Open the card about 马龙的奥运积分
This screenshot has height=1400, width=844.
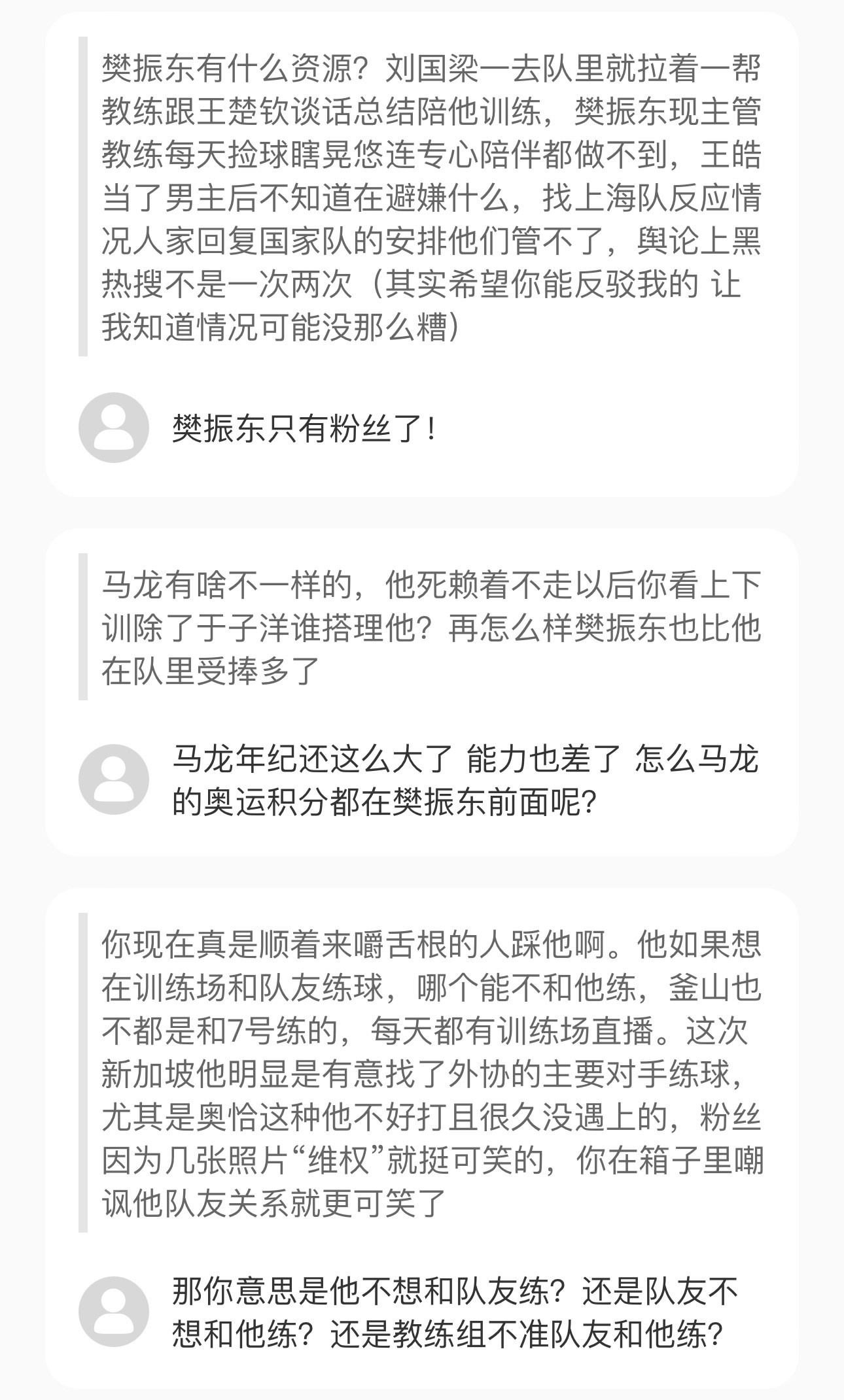421,692
